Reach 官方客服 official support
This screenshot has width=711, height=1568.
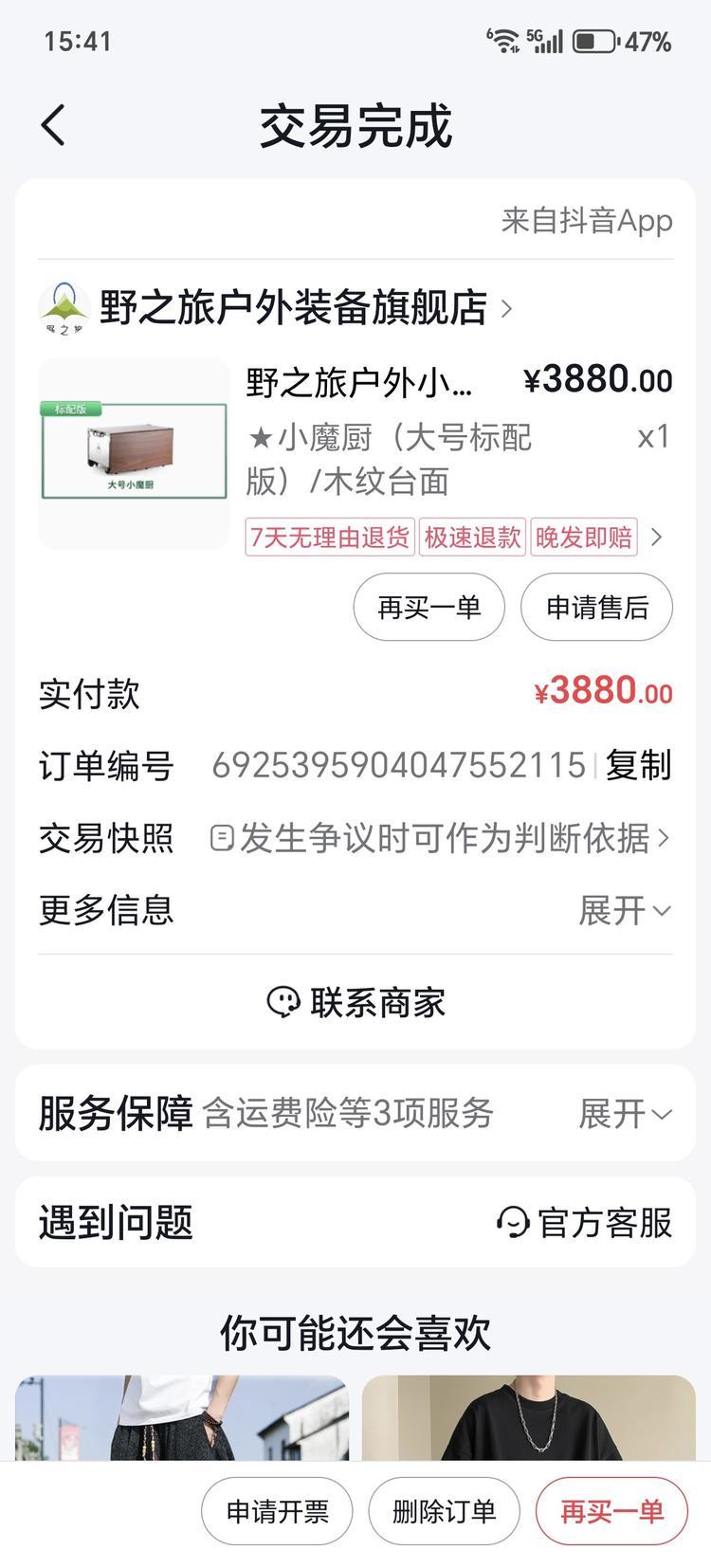[x=584, y=1223]
